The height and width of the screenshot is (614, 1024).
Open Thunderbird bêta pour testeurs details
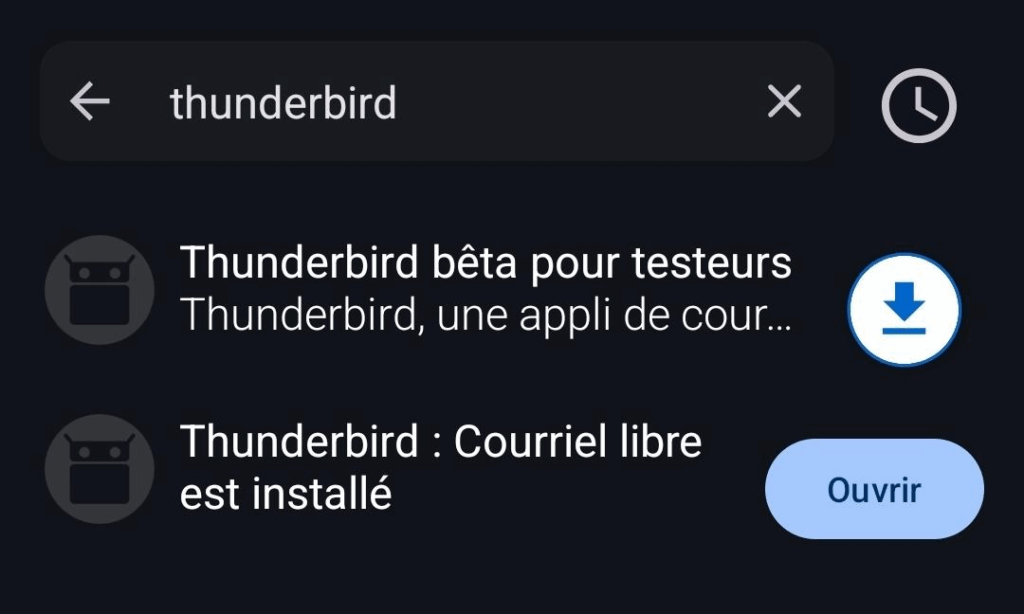pyautogui.click(x=485, y=289)
